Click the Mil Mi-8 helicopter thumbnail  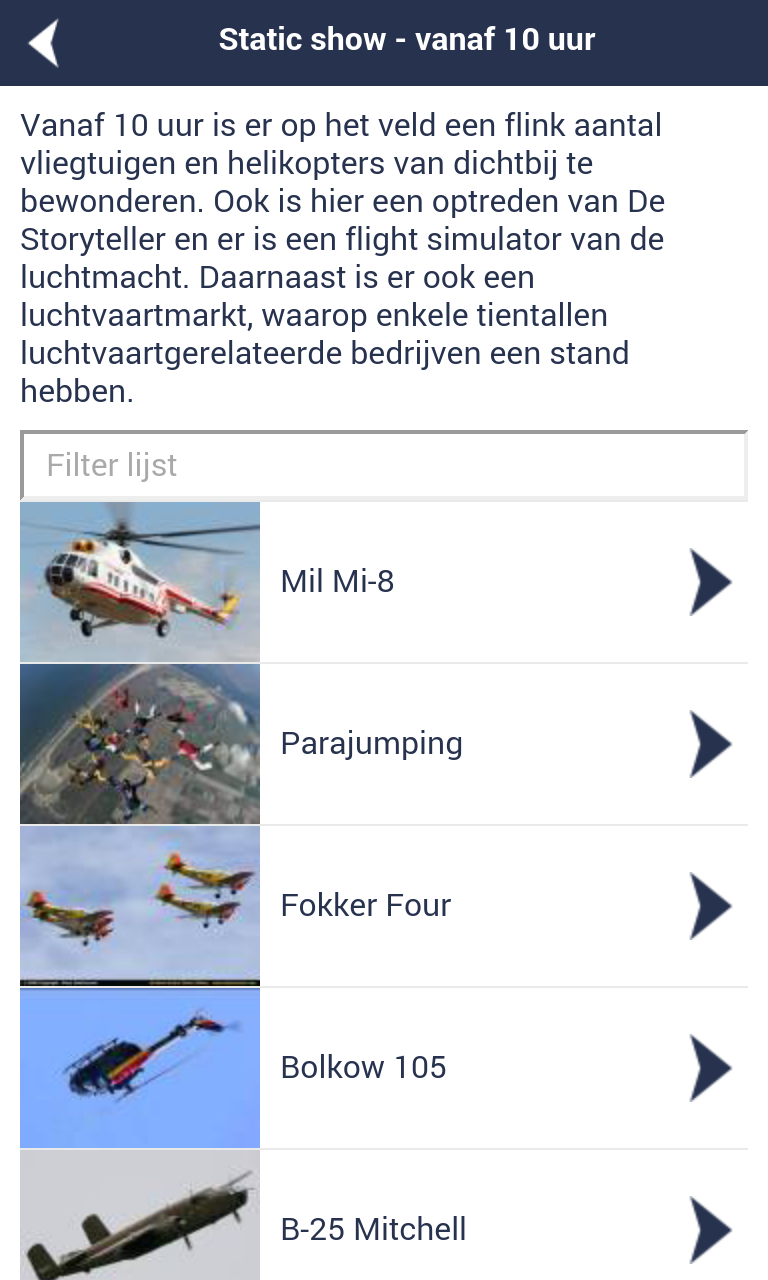[x=139, y=581]
